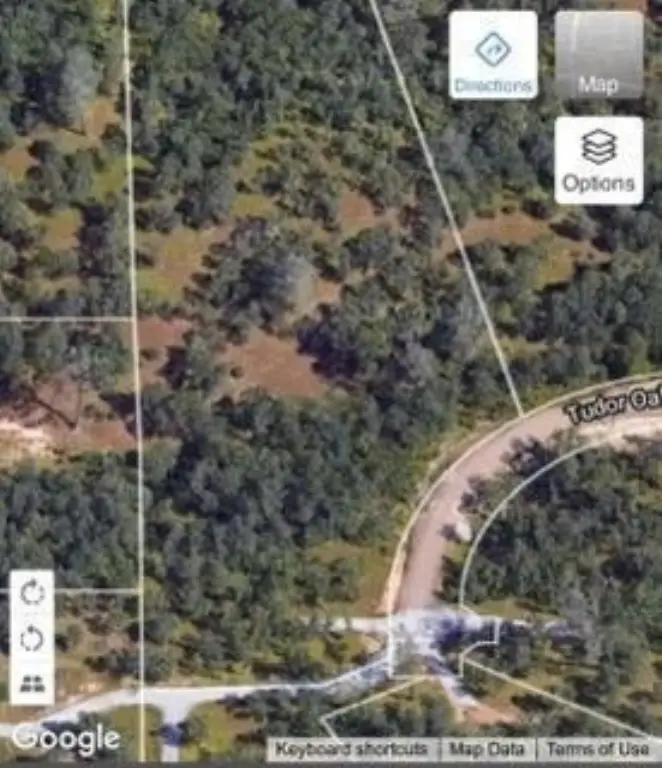662x768 pixels.
Task: Show the keyboard shortcuts
Action: tap(351, 749)
